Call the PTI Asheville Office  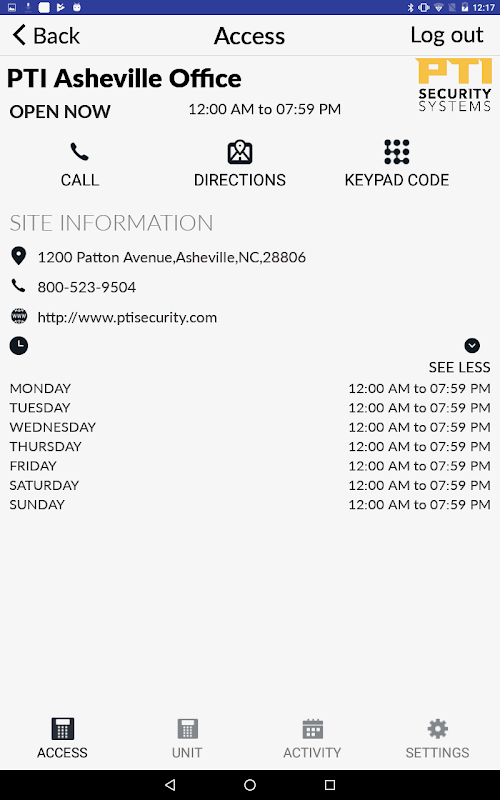click(80, 165)
